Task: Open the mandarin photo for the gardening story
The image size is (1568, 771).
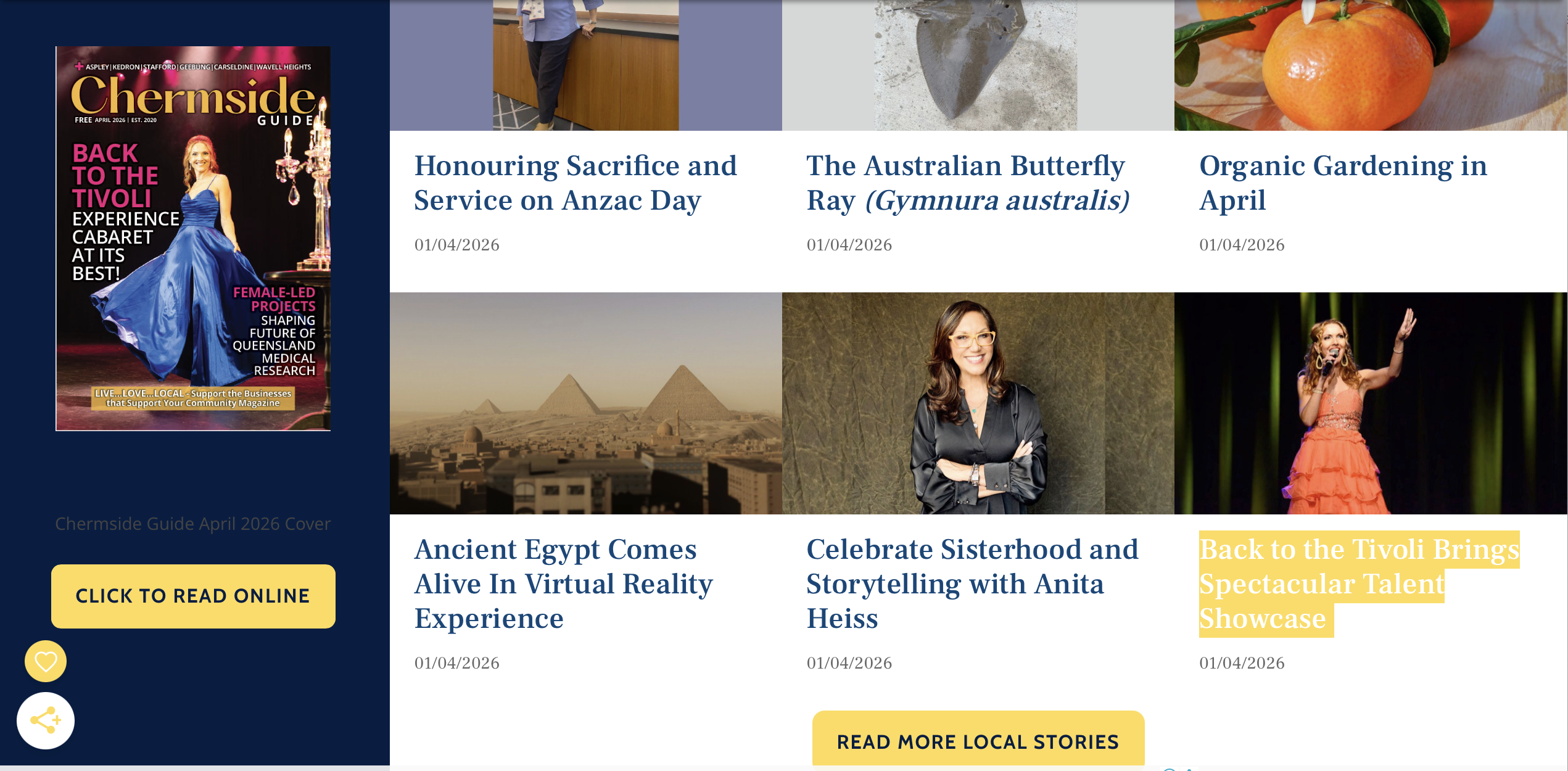Action: 1370,65
